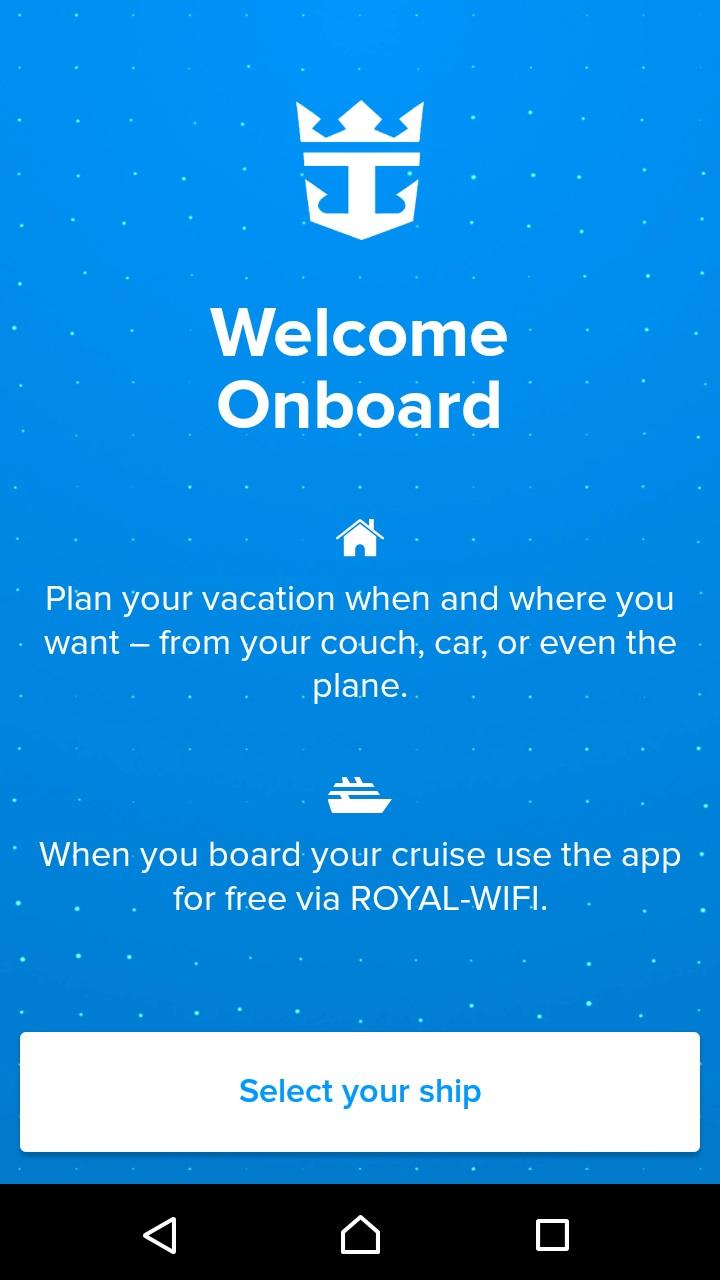Screen dimensions: 720x1280
Task: Return to the device home screen
Action: click(360, 1235)
